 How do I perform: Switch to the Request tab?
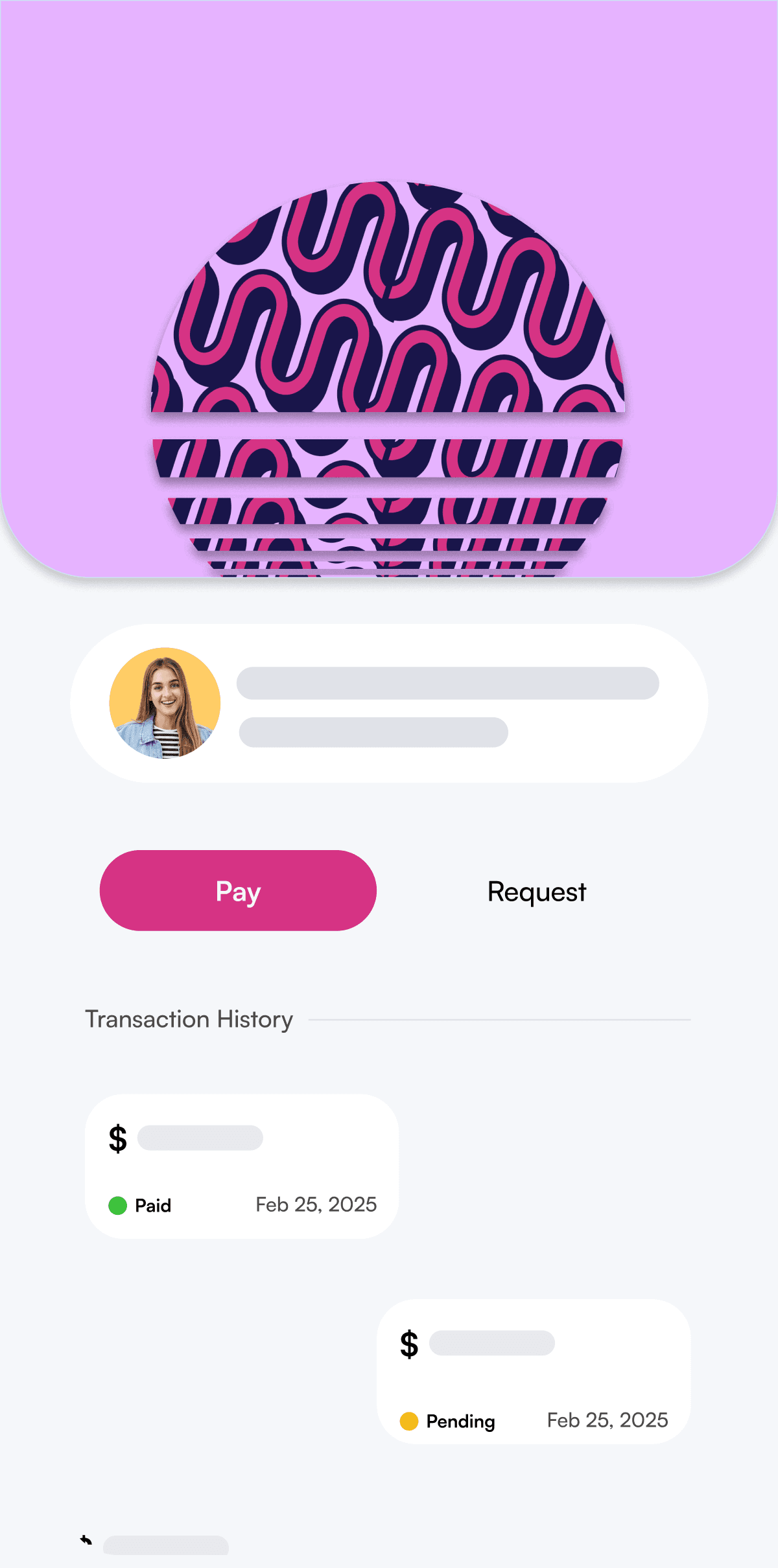[x=536, y=892]
